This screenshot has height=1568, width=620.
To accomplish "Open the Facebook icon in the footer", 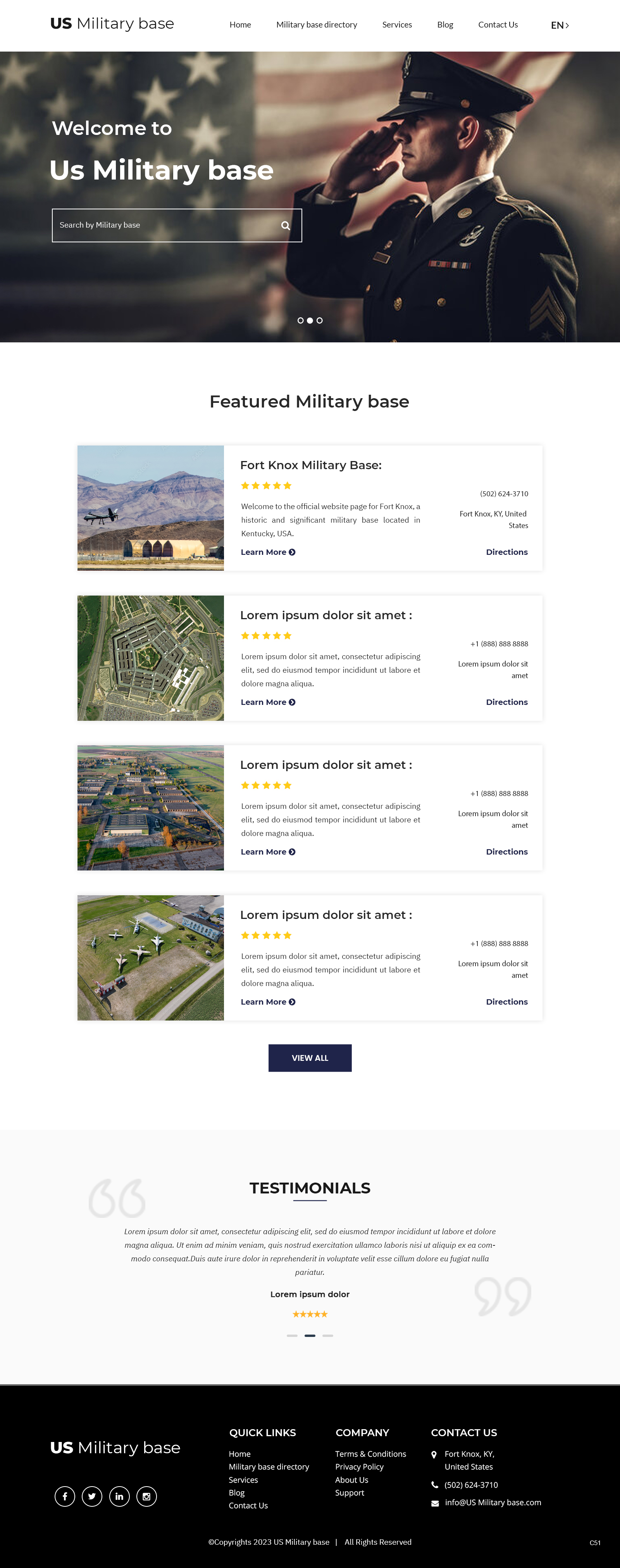I will click(x=64, y=1496).
